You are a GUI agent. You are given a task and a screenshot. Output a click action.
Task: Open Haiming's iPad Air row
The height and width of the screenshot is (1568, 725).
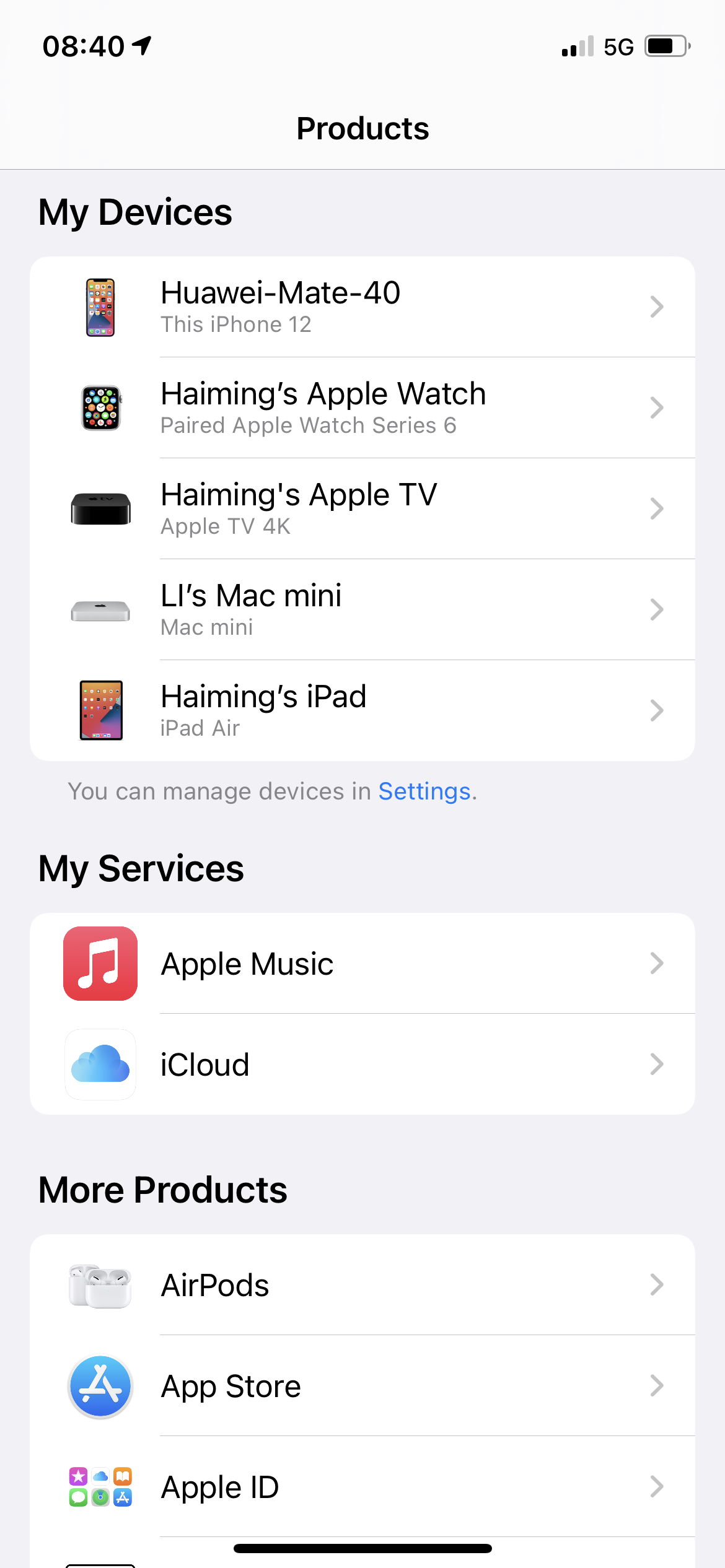[x=362, y=711]
